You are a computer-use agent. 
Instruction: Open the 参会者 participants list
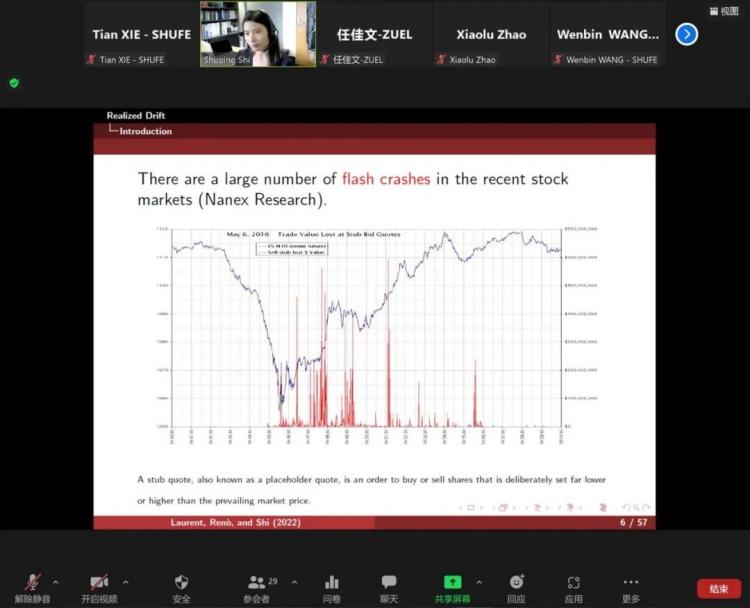pyautogui.click(x=257, y=587)
